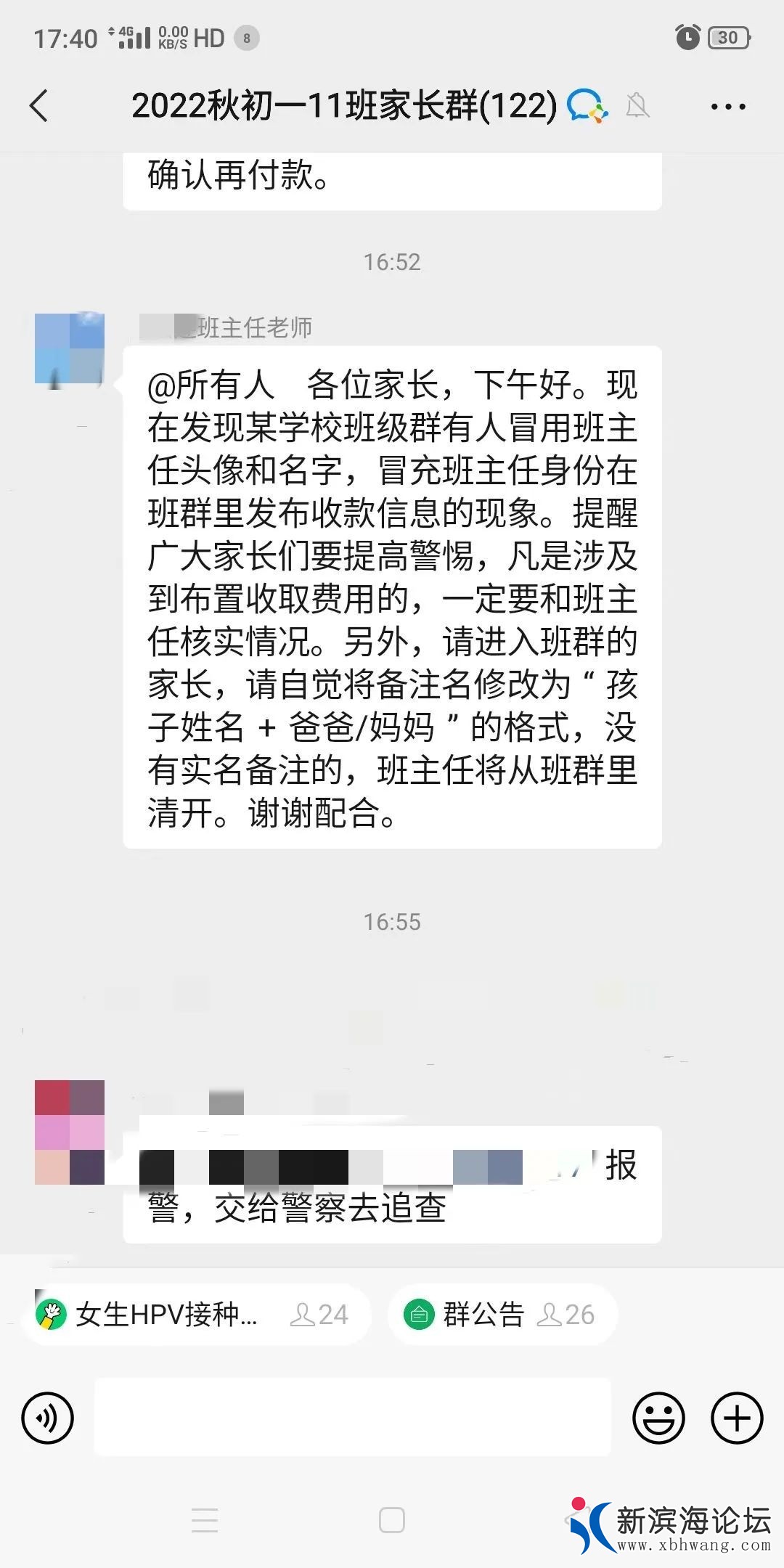784x1568 pixels.
Task: Toggle the muted notification bell
Action: point(637,106)
